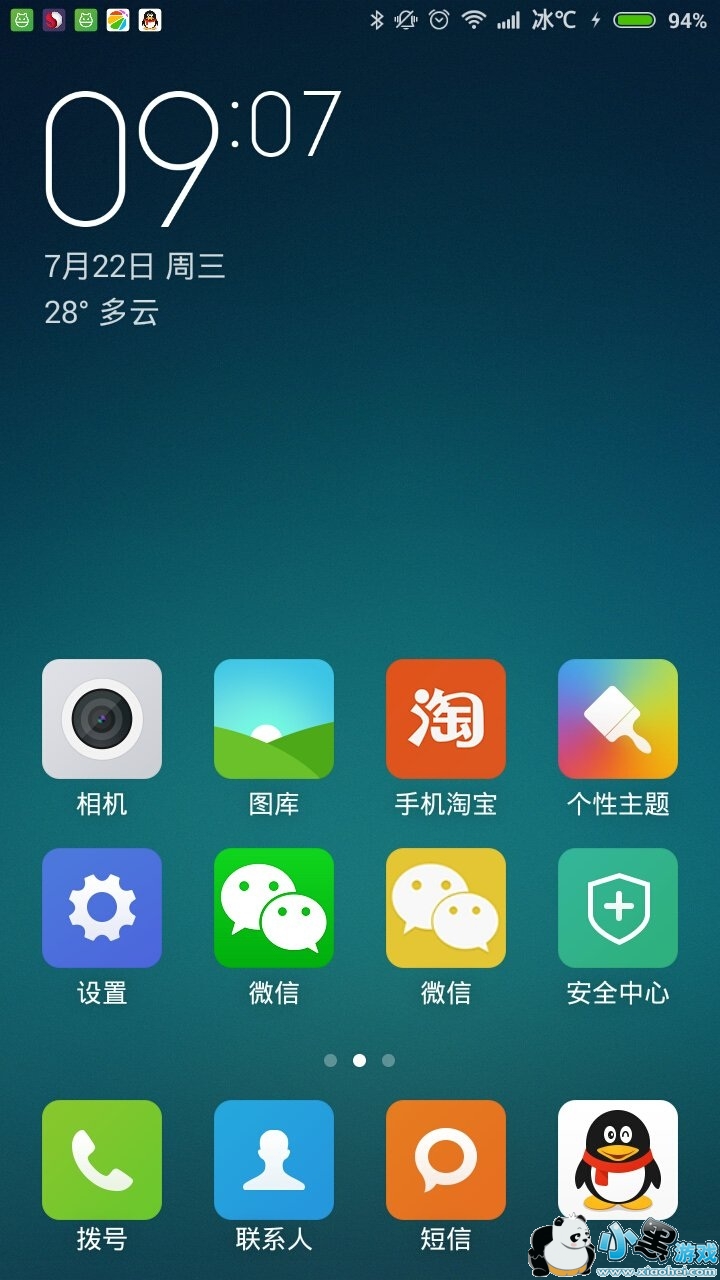Launch Taobao 手机淘宝

(446, 718)
